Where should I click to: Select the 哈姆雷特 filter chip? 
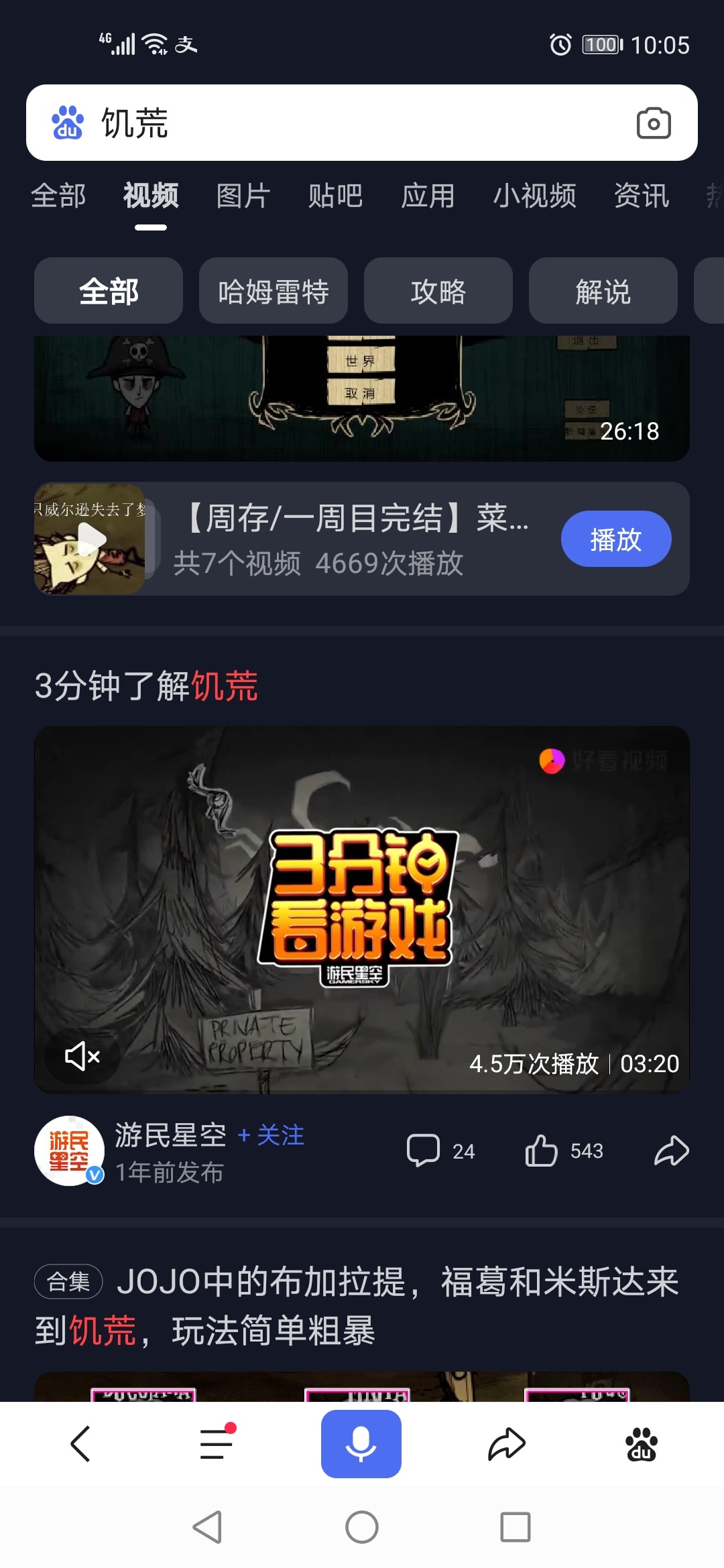[274, 291]
